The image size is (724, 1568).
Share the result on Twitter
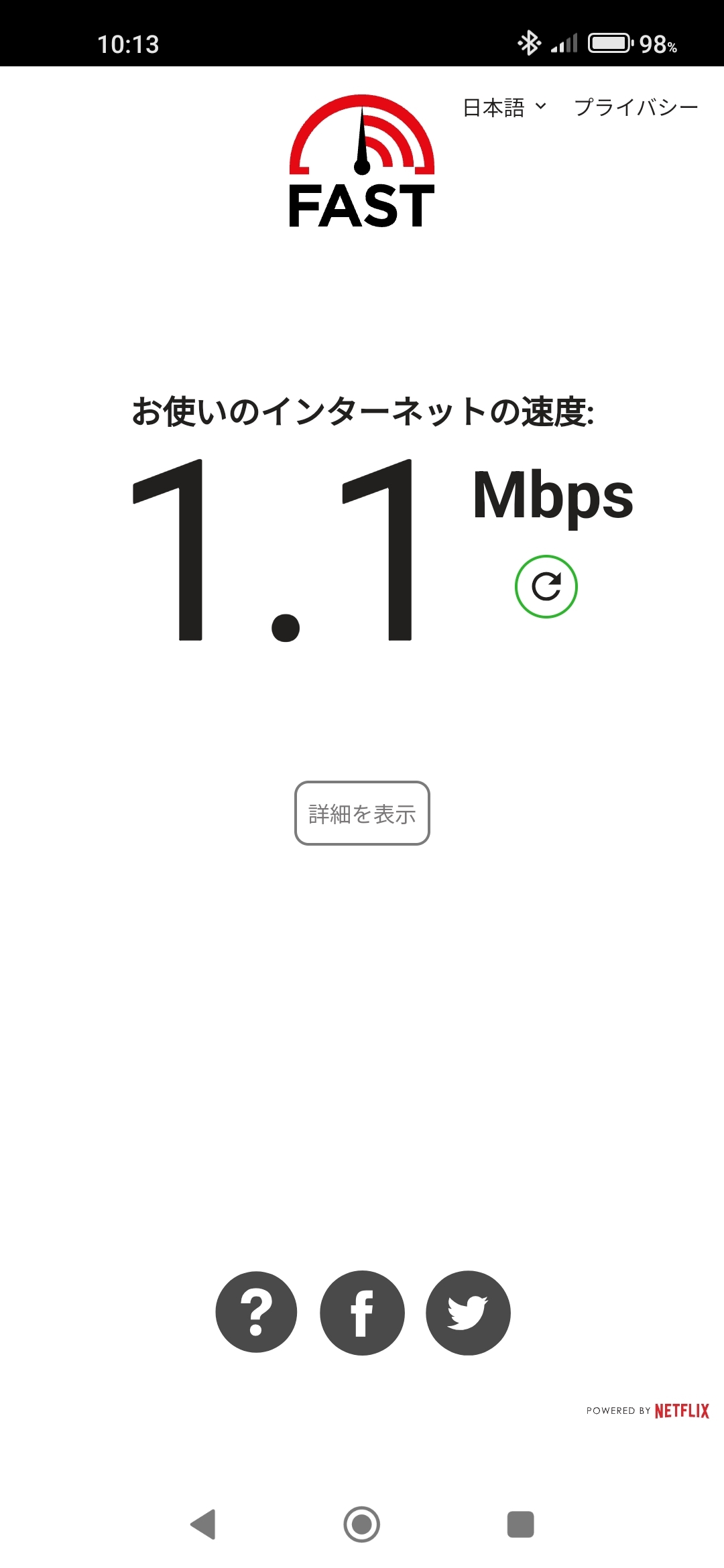[468, 1312]
